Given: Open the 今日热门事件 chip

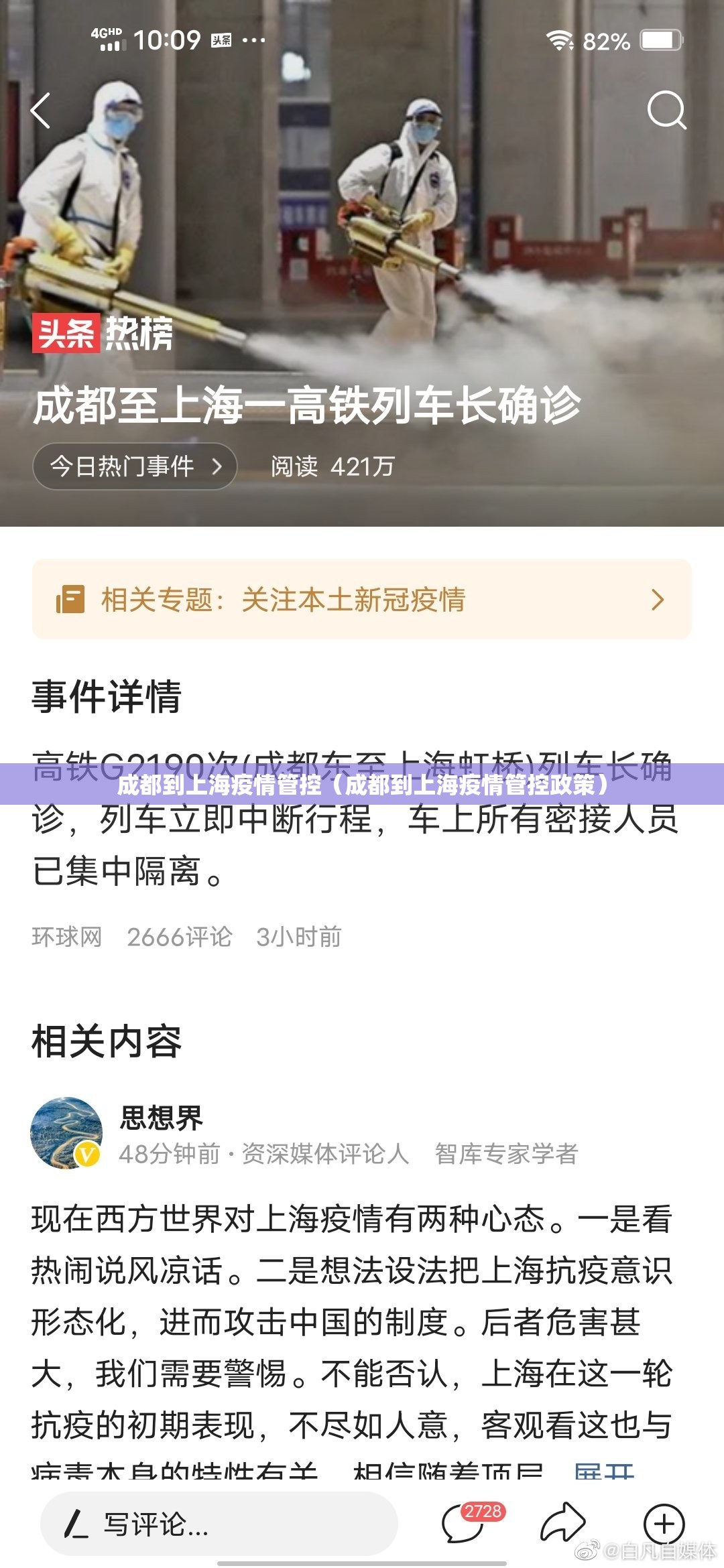Looking at the screenshot, I should [135, 466].
